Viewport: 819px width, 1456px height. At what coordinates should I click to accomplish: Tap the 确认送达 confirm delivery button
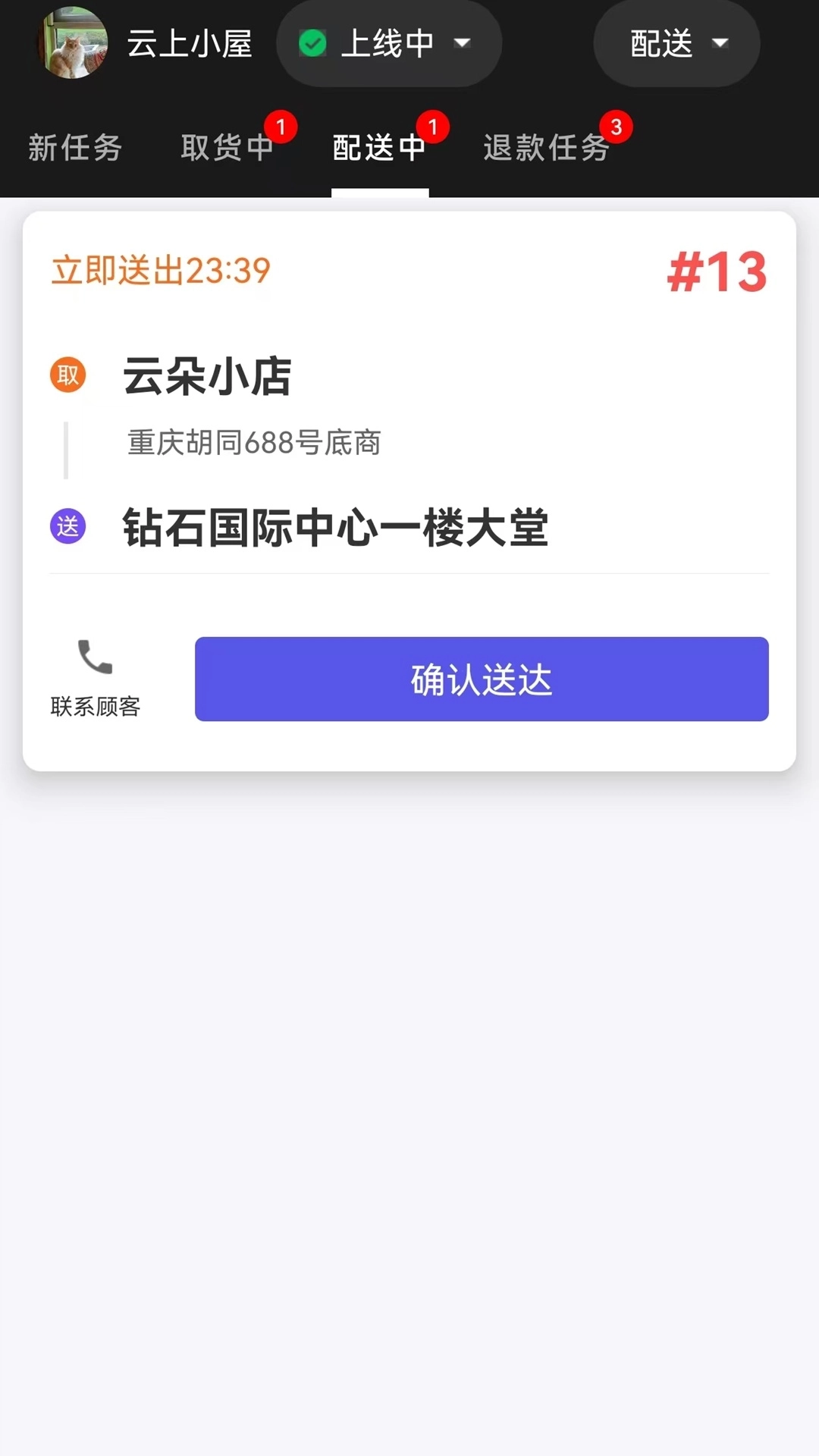[481, 679]
